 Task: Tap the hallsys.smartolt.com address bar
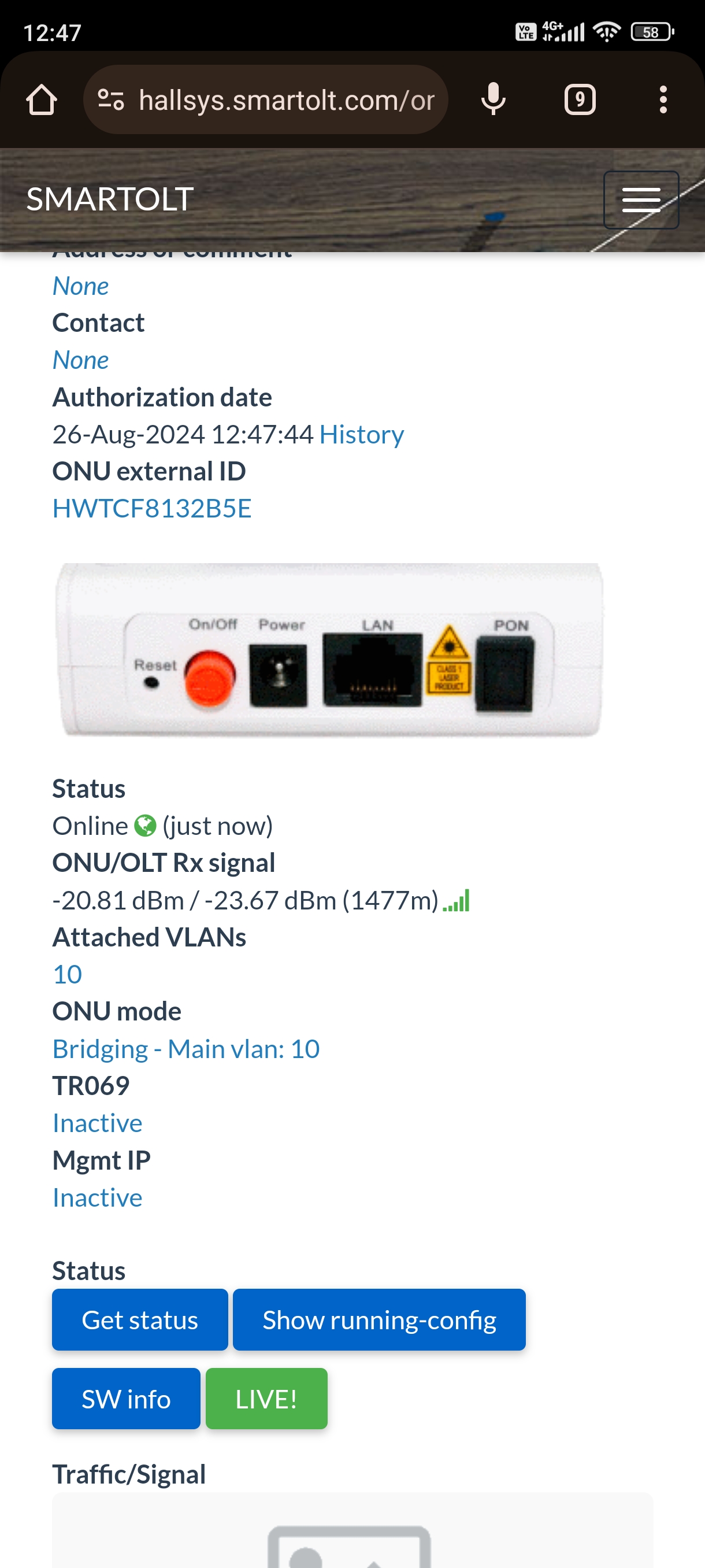286,100
